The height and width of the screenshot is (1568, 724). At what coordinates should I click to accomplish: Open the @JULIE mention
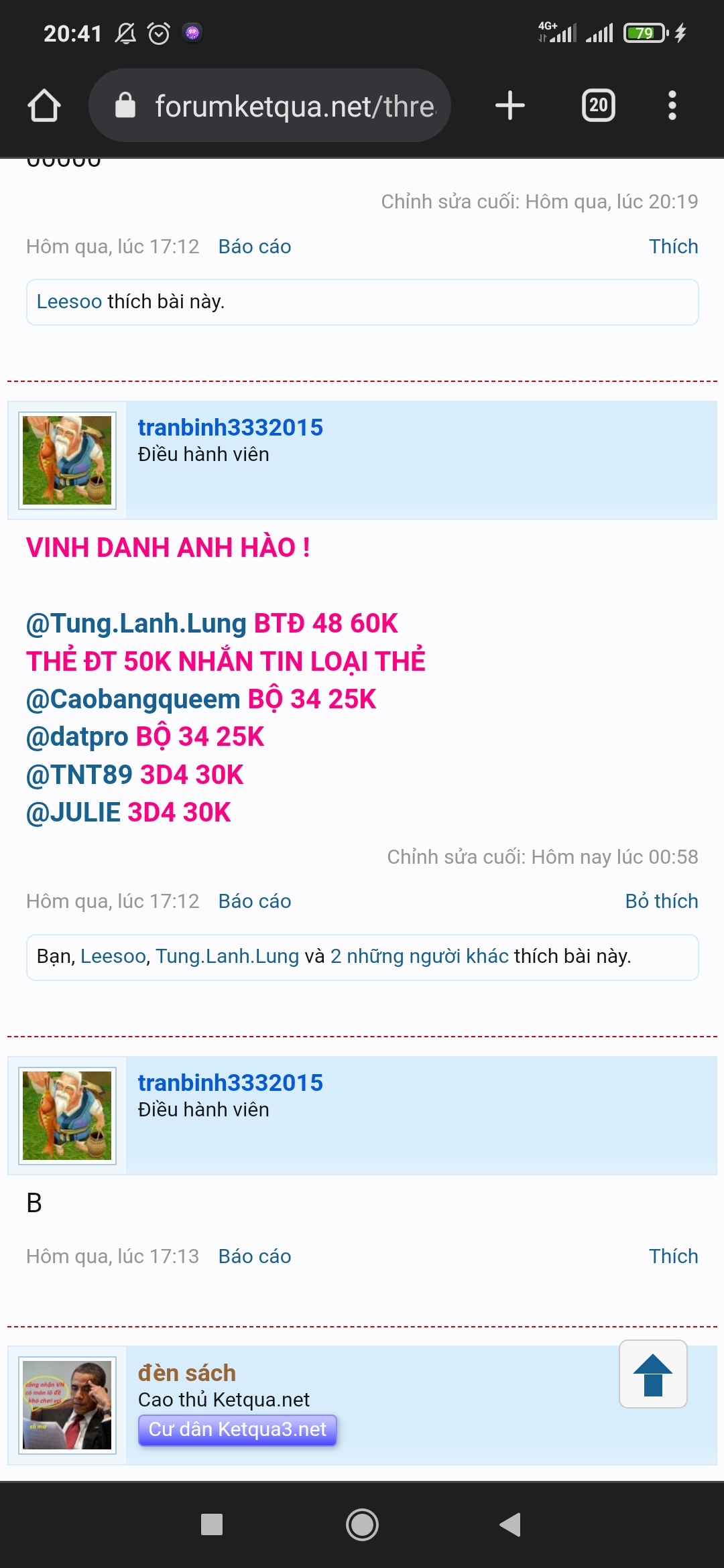(73, 812)
